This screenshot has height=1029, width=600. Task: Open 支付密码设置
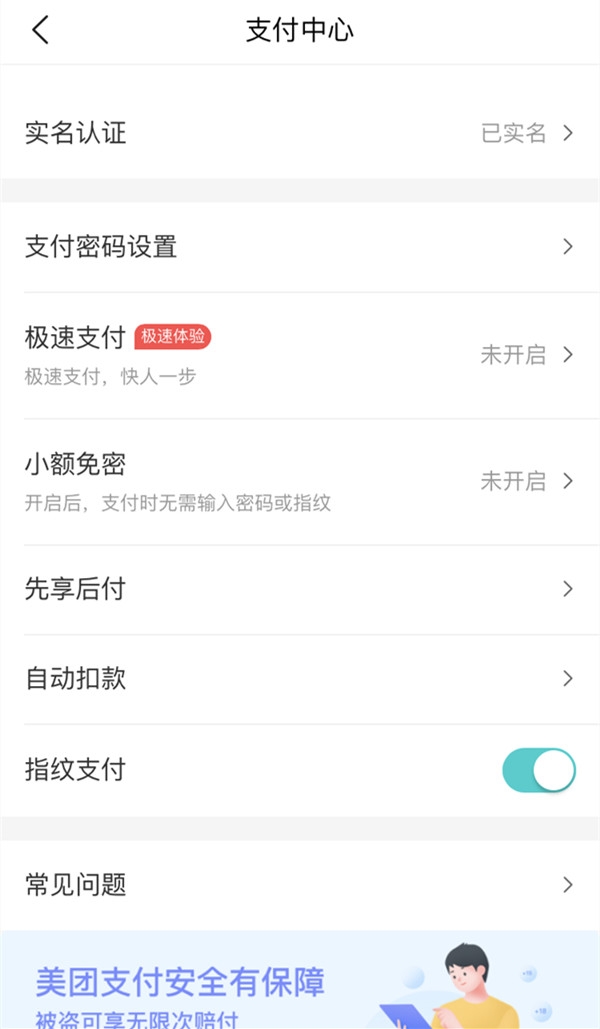[300, 247]
